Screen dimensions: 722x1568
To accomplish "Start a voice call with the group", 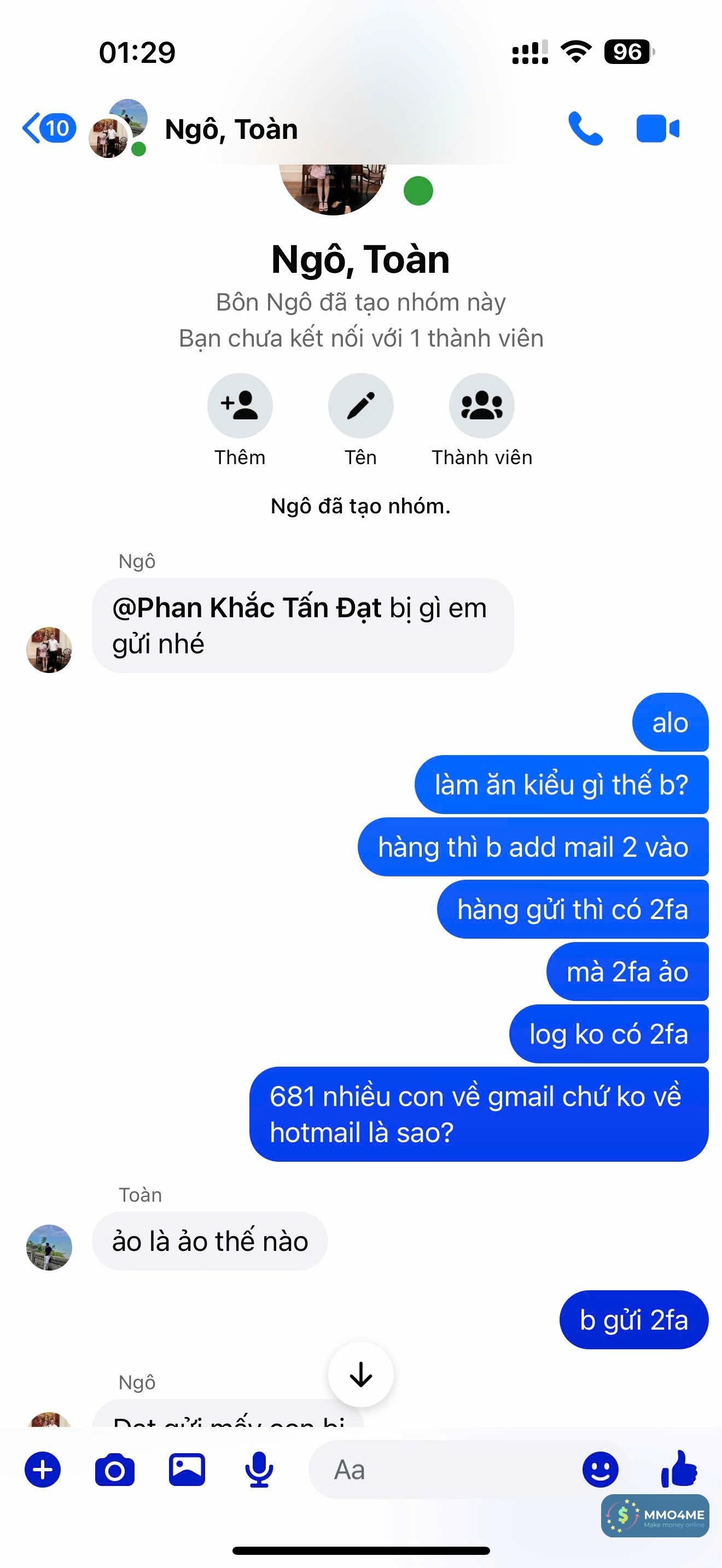I will click(585, 128).
